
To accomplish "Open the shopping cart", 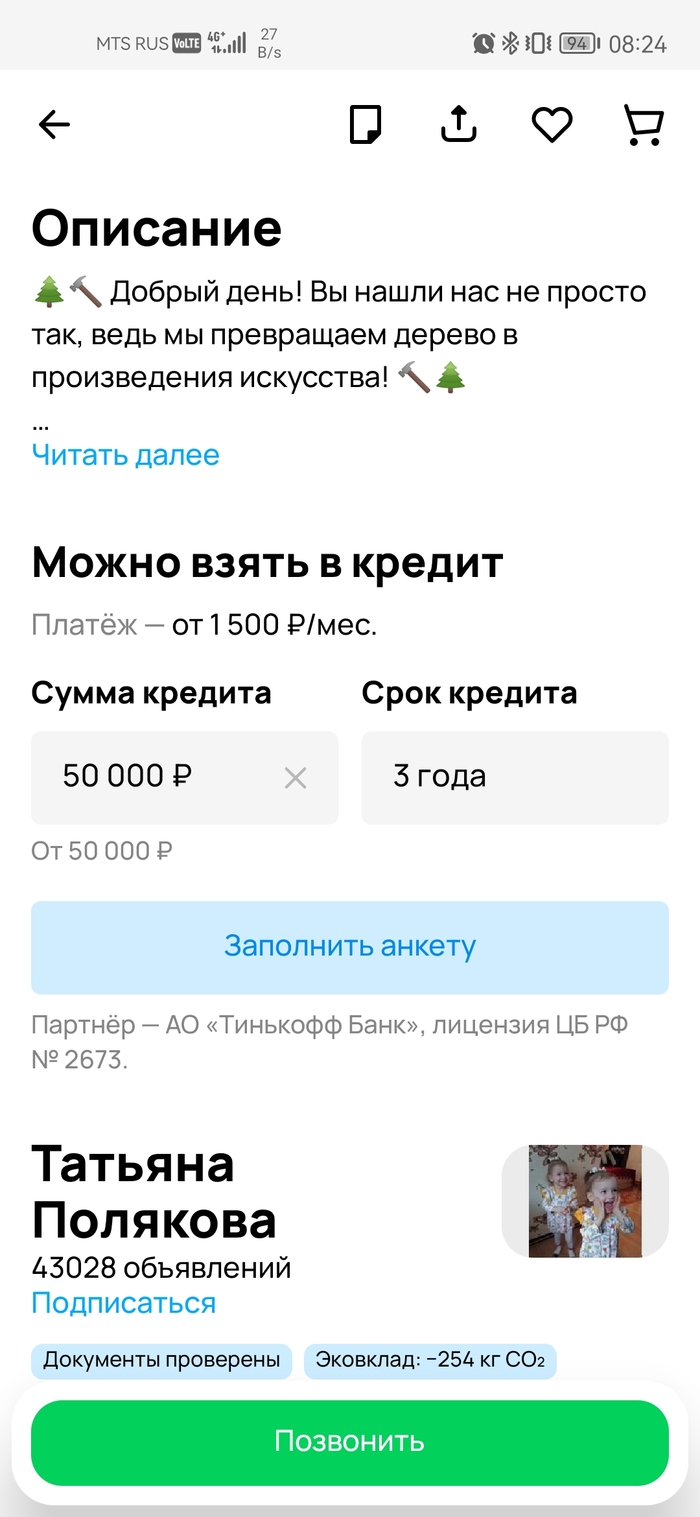I will pos(643,125).
